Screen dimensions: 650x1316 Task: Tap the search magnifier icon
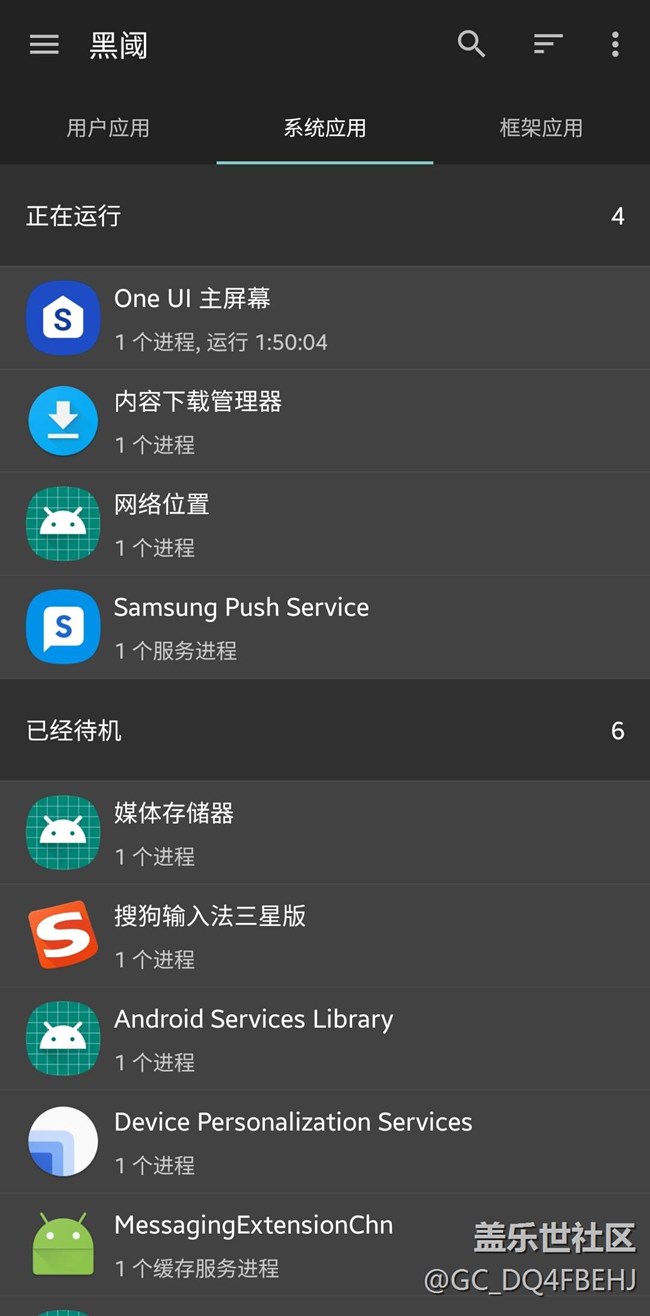click(x=471, y=44)
